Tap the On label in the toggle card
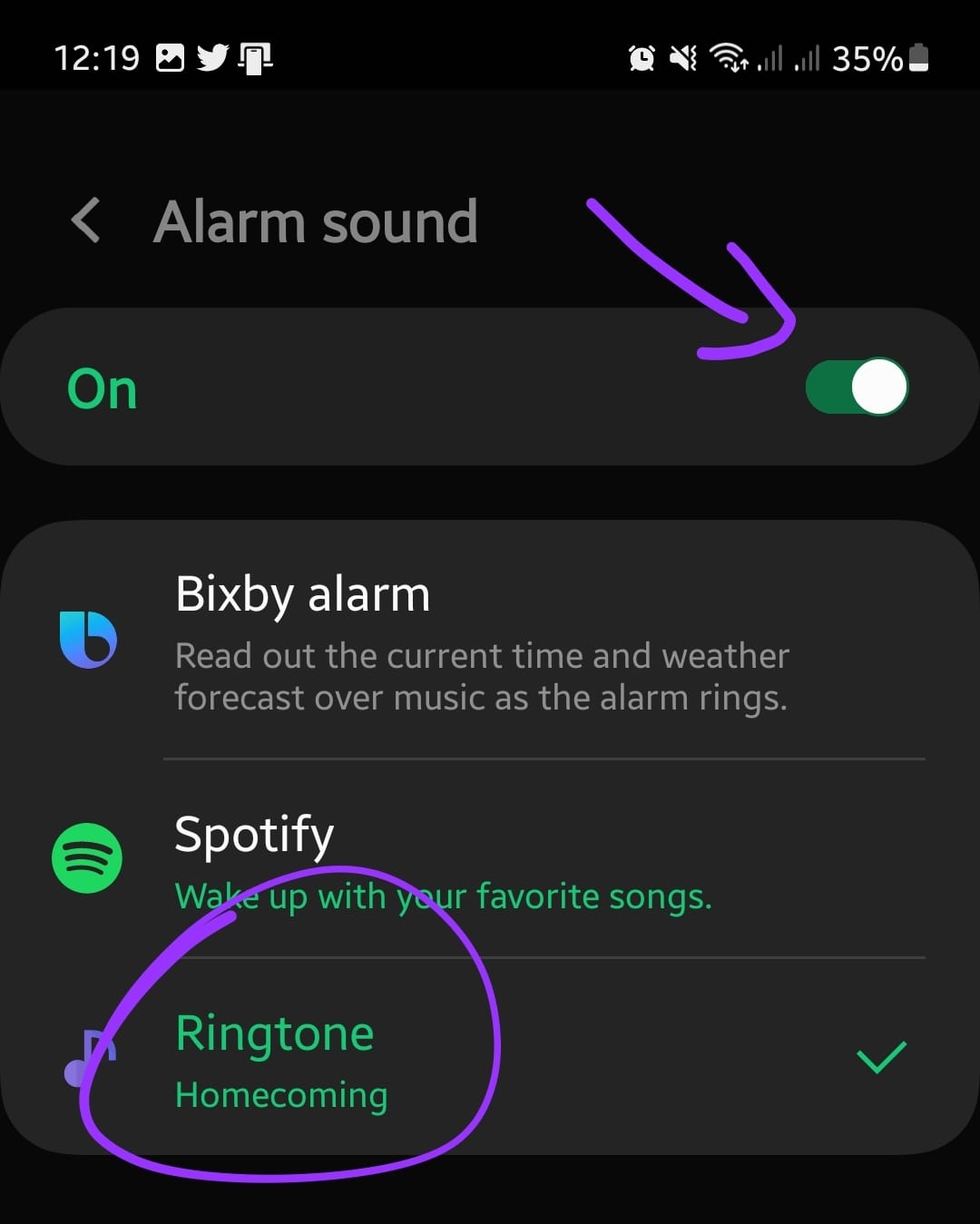Viewport: 980px width, 1224px height. pyautogui.click(x=101, y=387)
